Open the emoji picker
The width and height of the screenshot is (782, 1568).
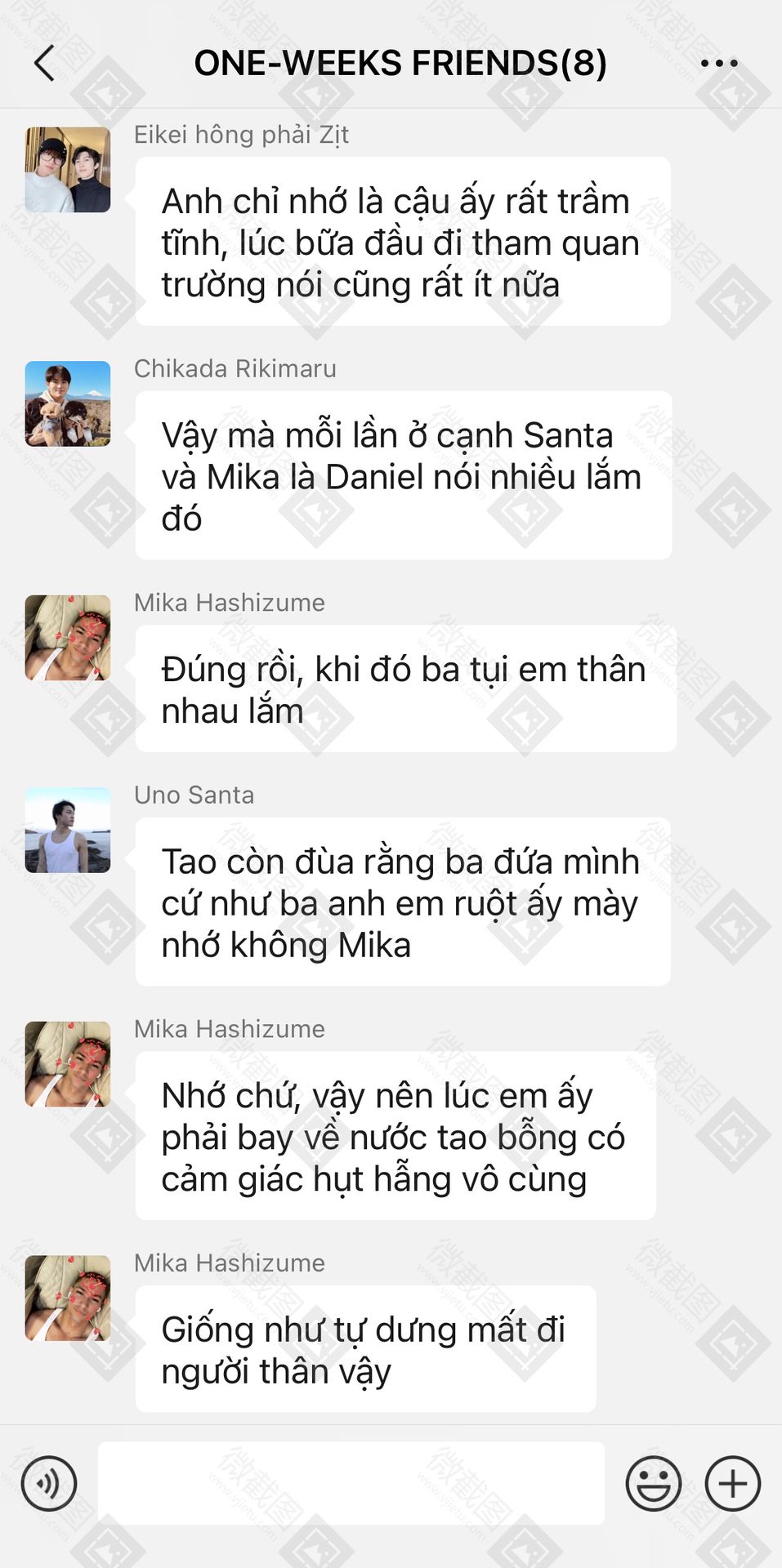(654, 1483)
